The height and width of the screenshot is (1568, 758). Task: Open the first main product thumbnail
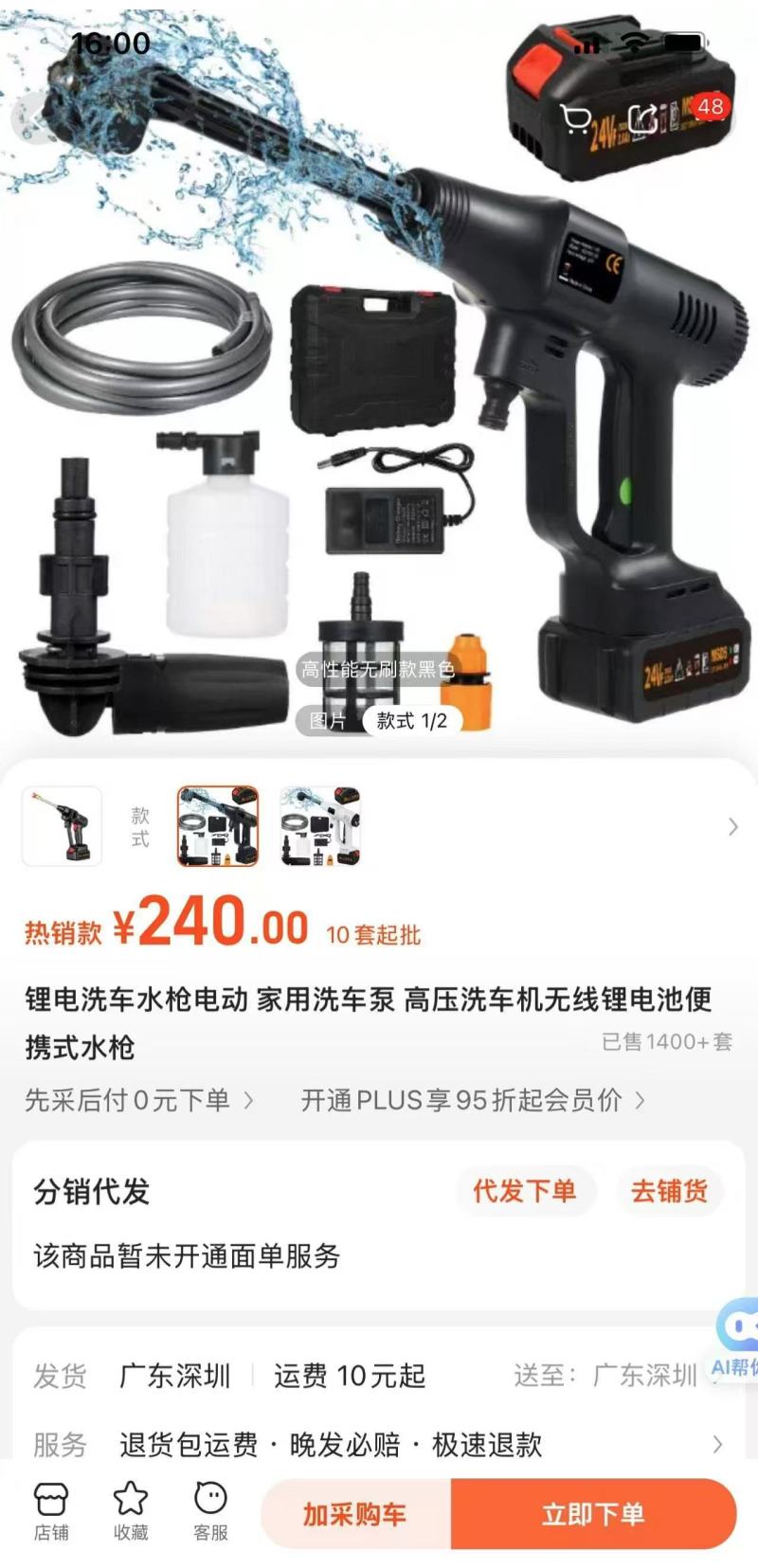(62, 827)
